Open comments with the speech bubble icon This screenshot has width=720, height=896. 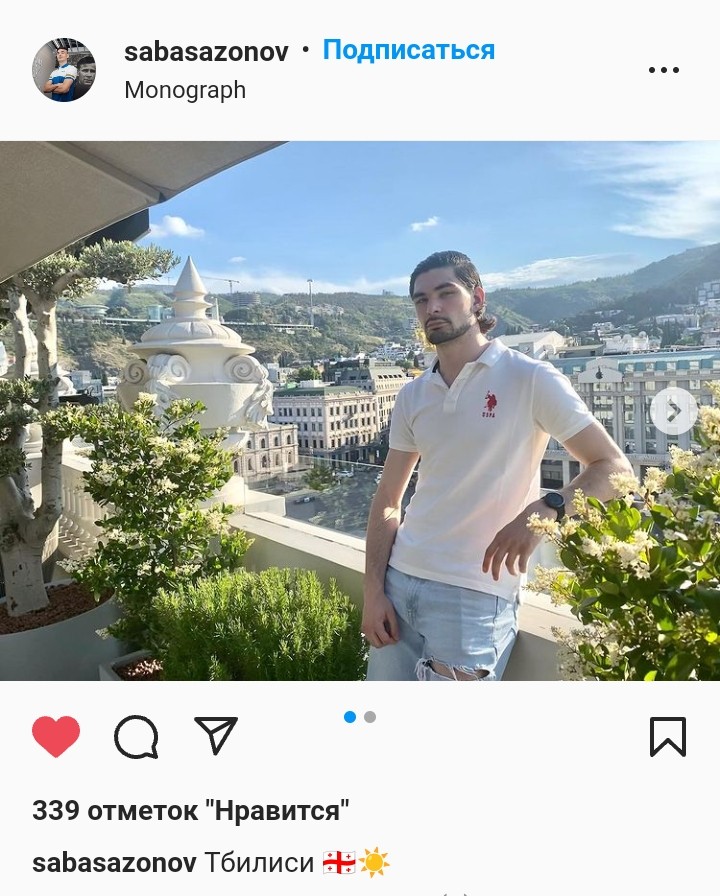[136, 737]
